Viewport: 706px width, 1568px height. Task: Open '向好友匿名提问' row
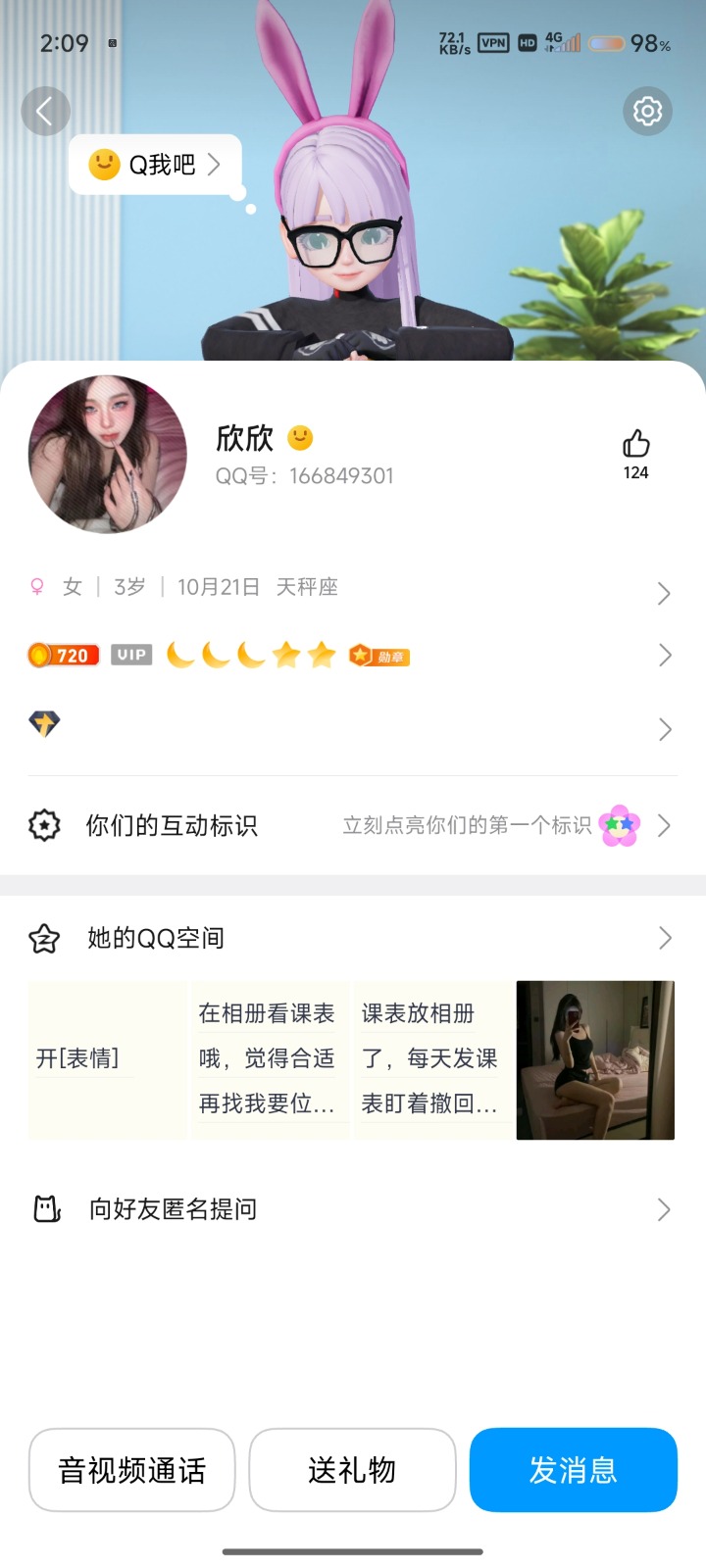point(353,1209)
